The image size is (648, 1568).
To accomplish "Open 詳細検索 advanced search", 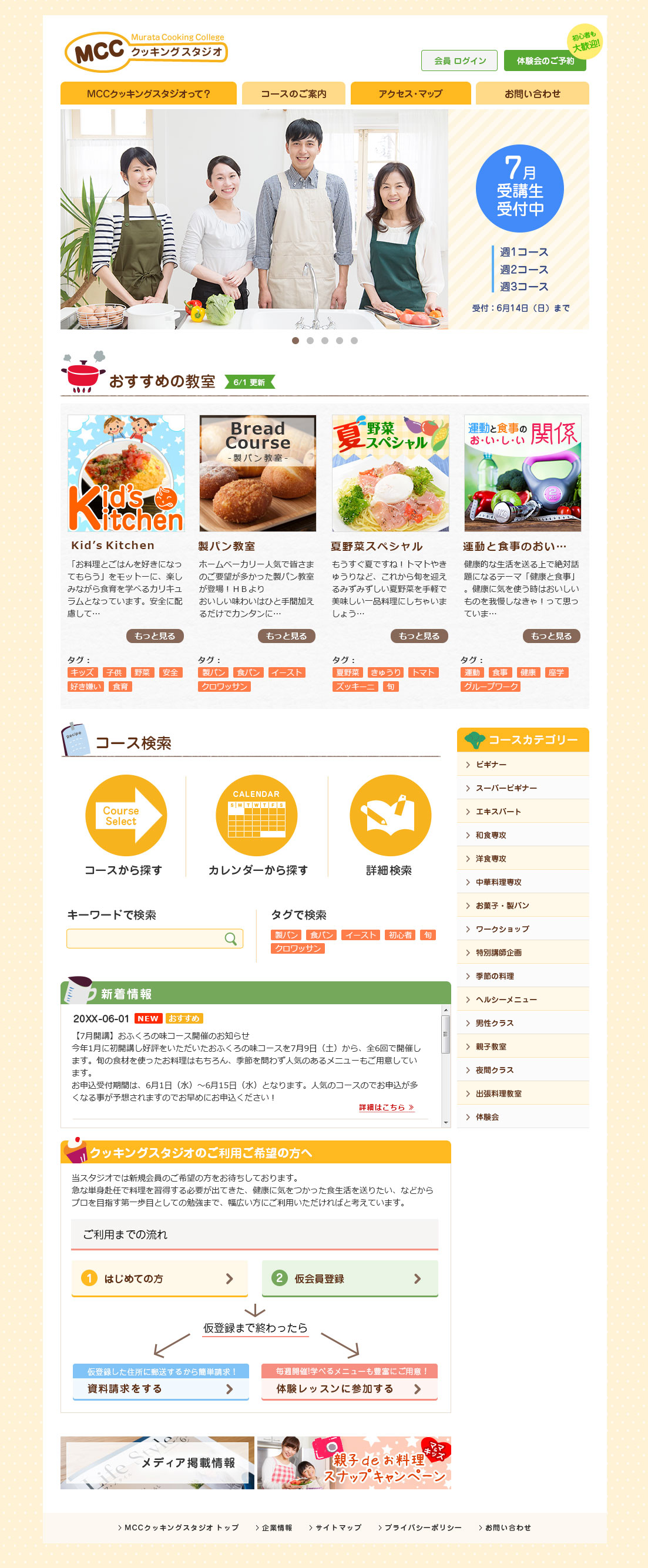I will coord(390,816).
